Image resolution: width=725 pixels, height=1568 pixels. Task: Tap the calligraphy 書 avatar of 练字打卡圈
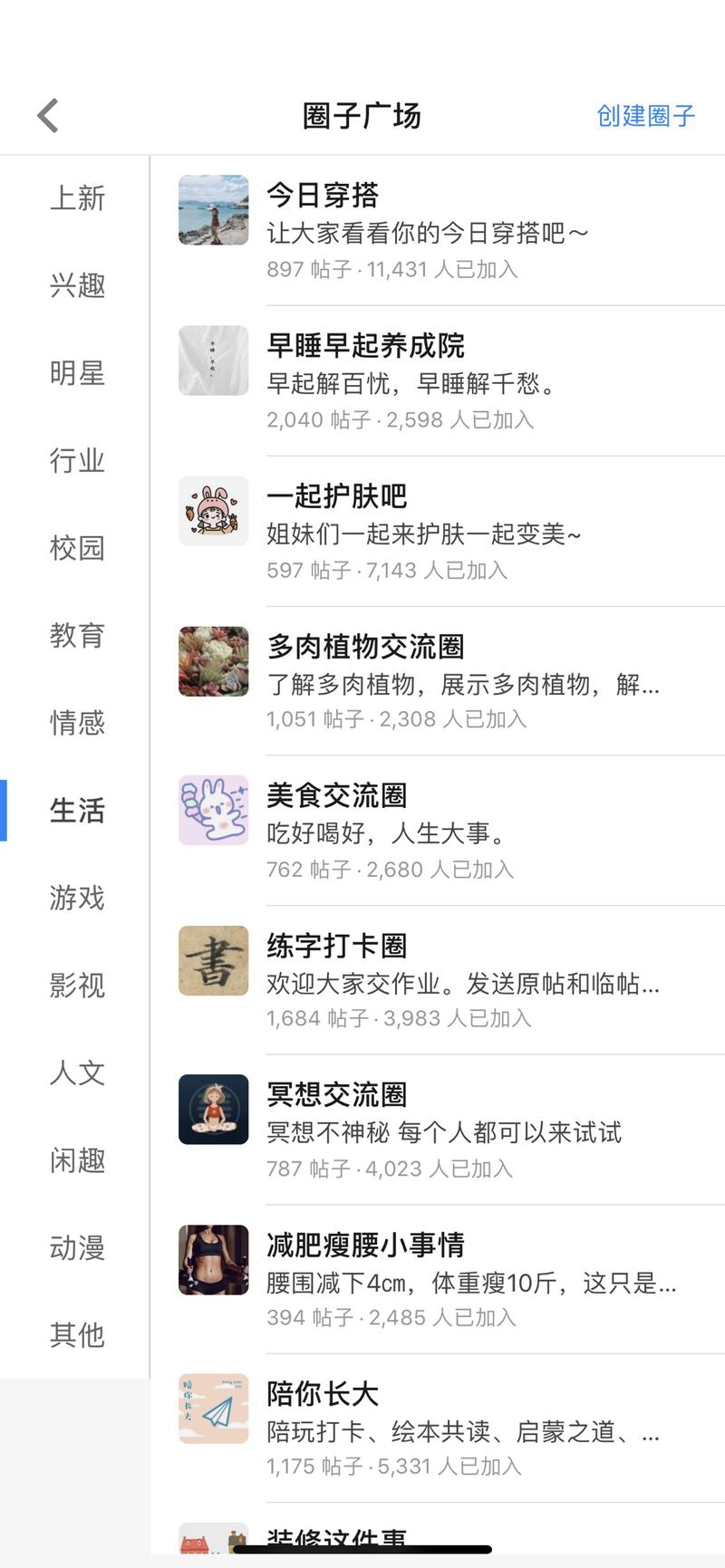[213, 961]
